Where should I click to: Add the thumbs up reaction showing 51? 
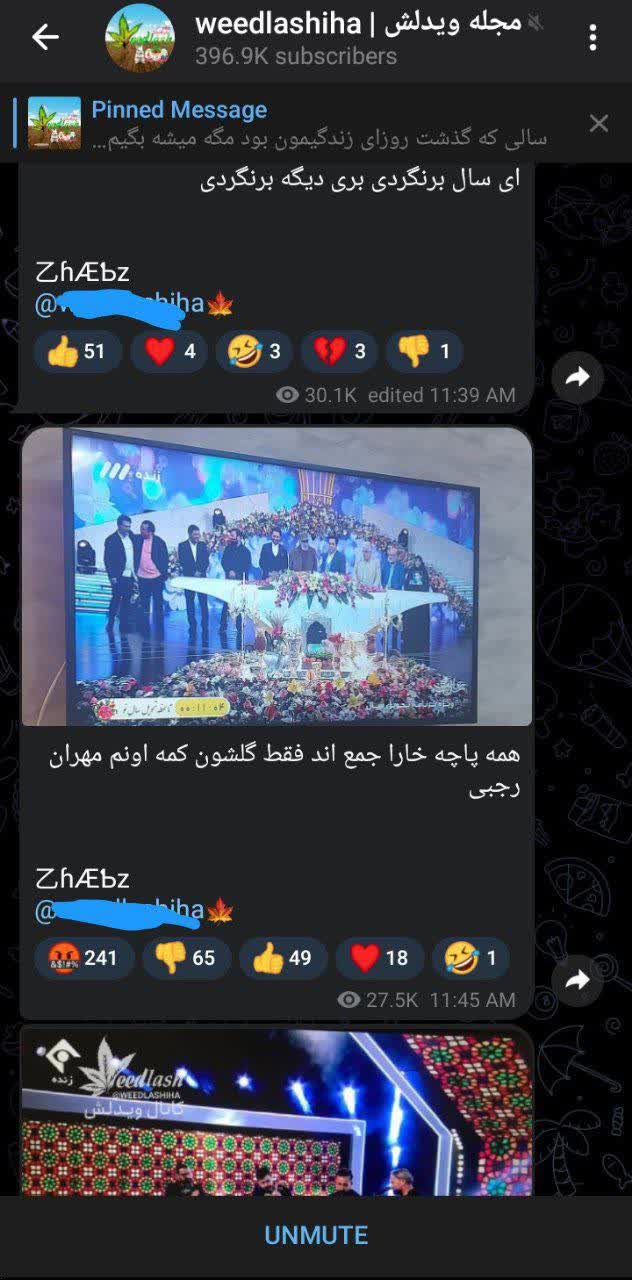[x=77, y=351]
